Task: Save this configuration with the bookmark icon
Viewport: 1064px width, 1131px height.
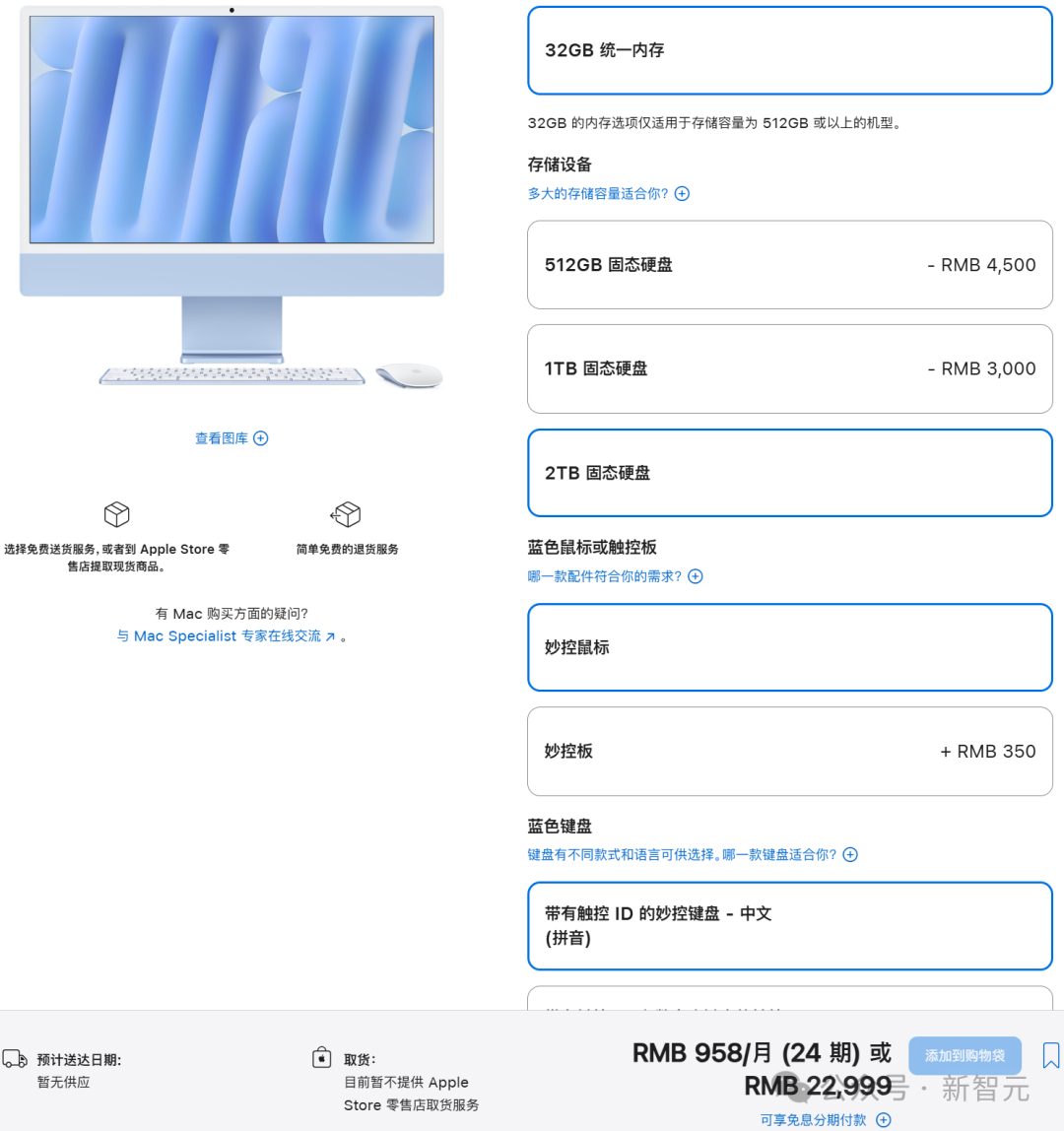Action: point(1051,1055)
